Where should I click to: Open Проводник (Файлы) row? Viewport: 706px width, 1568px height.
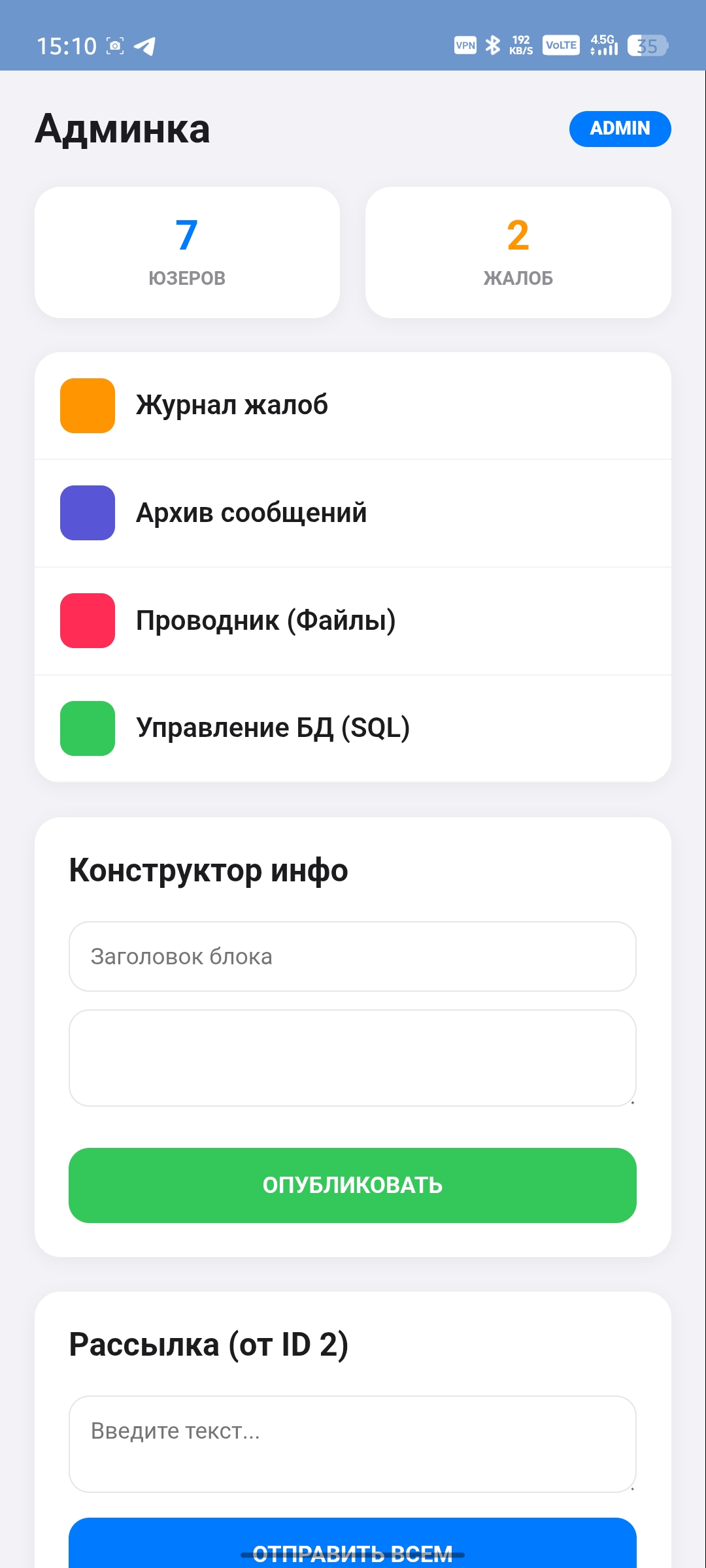pos(353,621)
